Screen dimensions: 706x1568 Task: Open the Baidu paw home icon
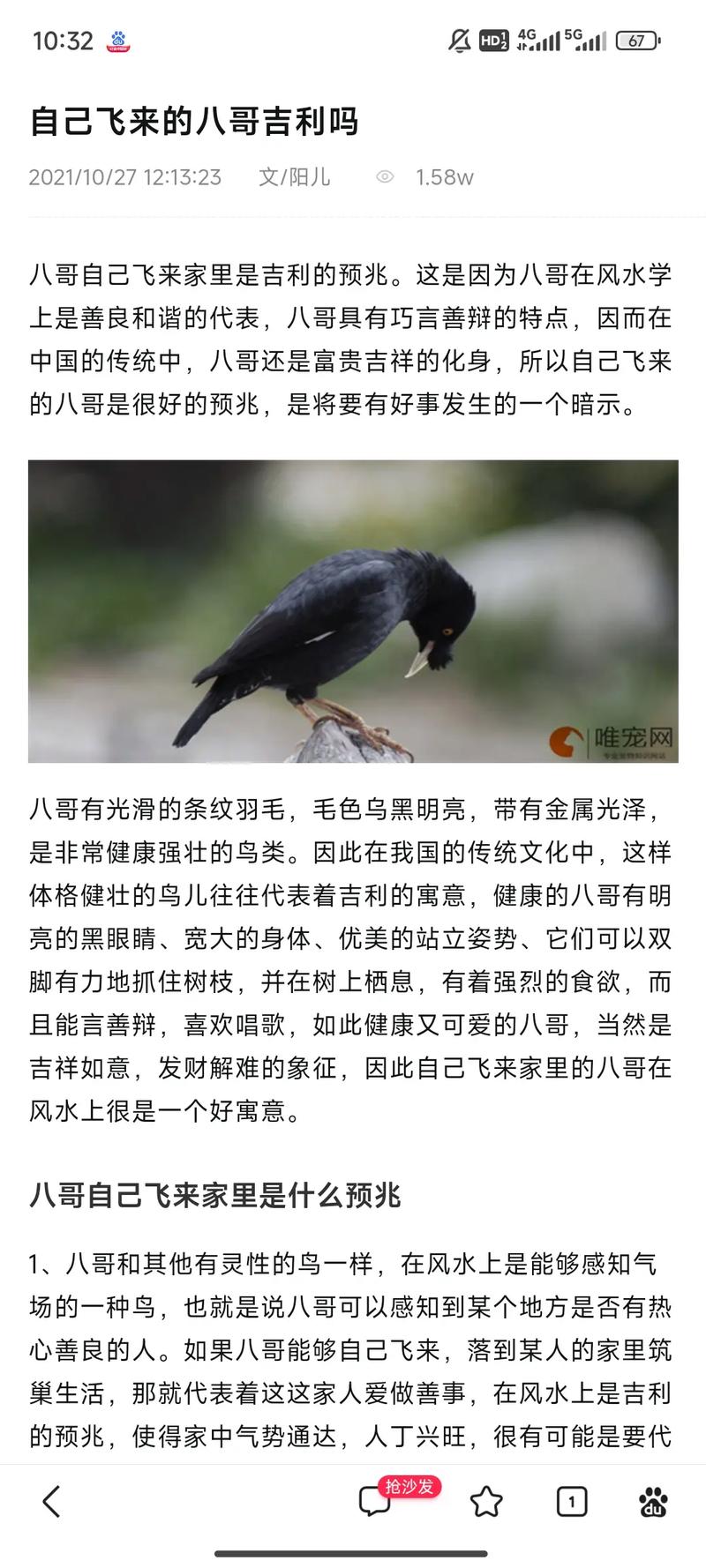(653, 1500)
